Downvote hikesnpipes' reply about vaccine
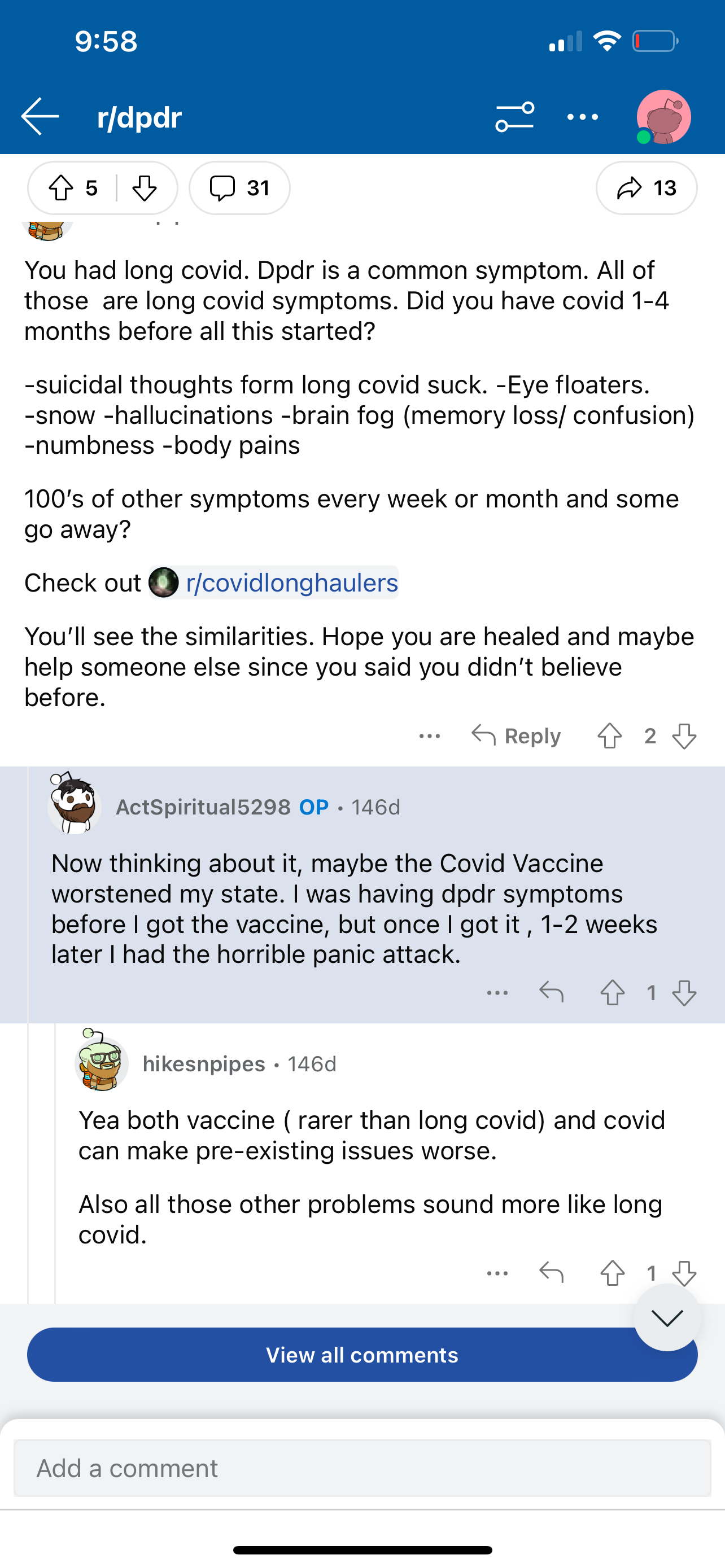This screenshot has width=725, height=1568. pos(684,1273)
